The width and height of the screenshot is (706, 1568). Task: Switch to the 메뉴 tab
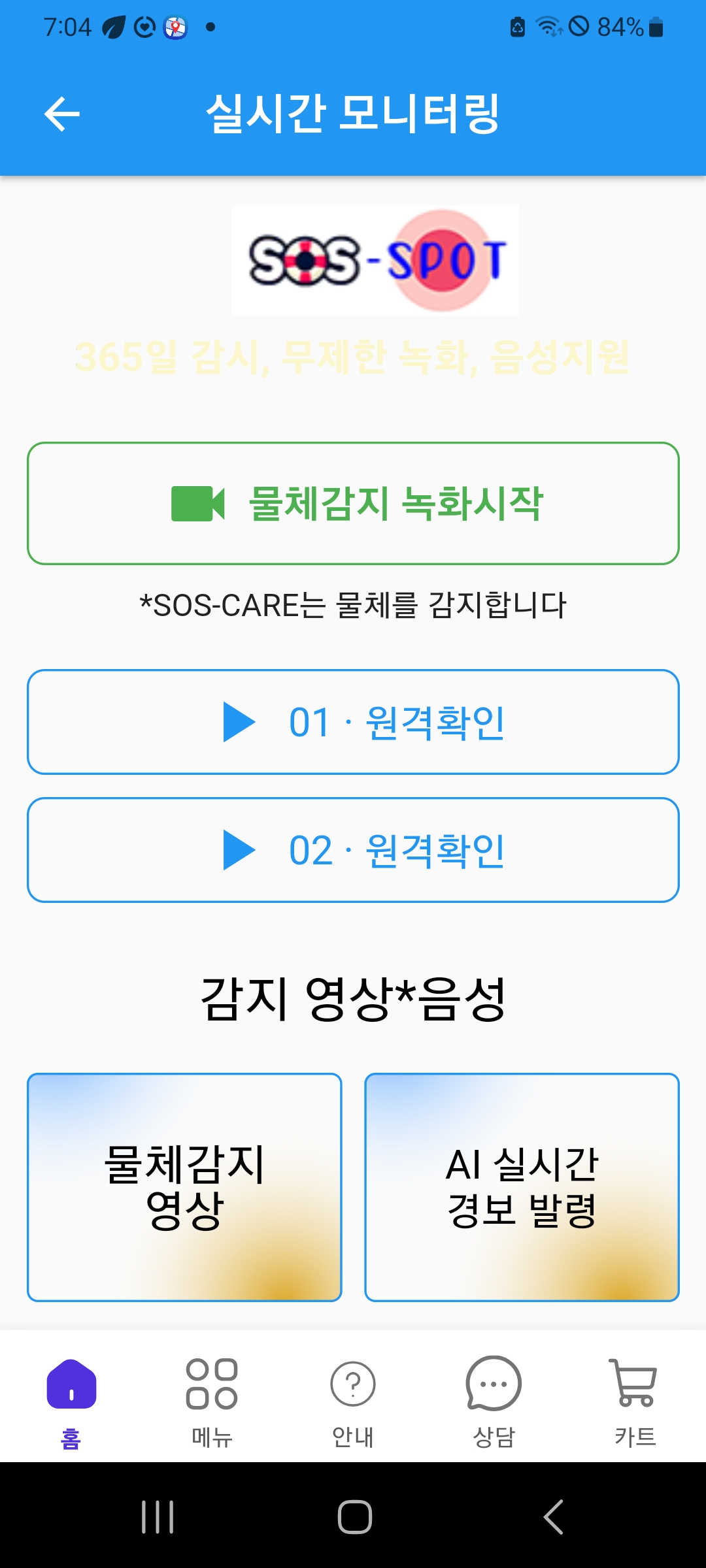pyautogui.click(x=212, y=1398)
